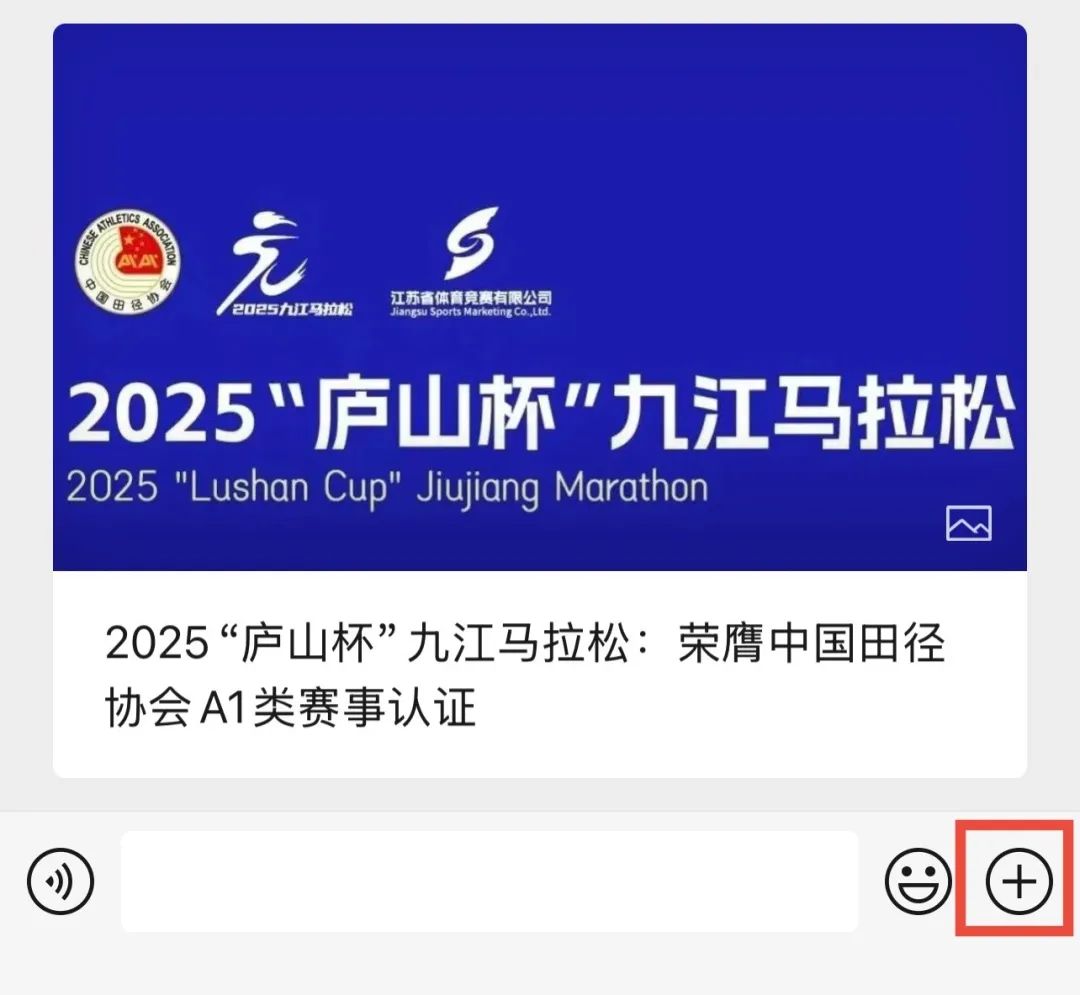Open the emoji picker
1080x995 pixels.
pyautogui.click(x=917, y=881)
